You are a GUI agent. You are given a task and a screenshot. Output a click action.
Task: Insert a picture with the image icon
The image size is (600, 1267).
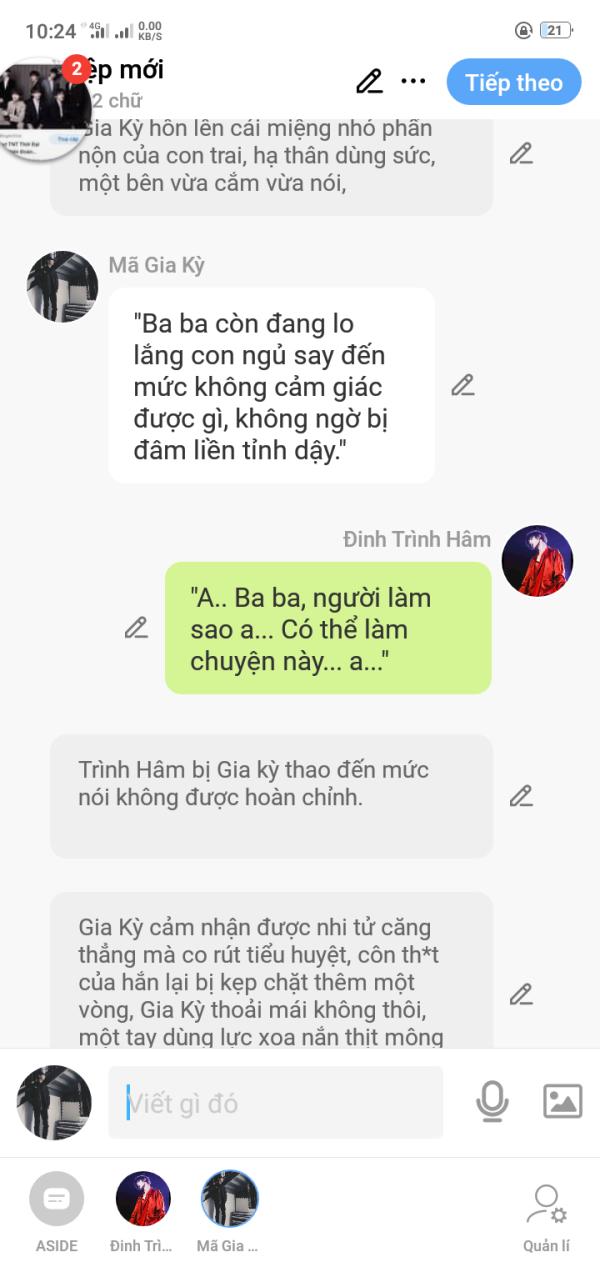pos(562,1102)
